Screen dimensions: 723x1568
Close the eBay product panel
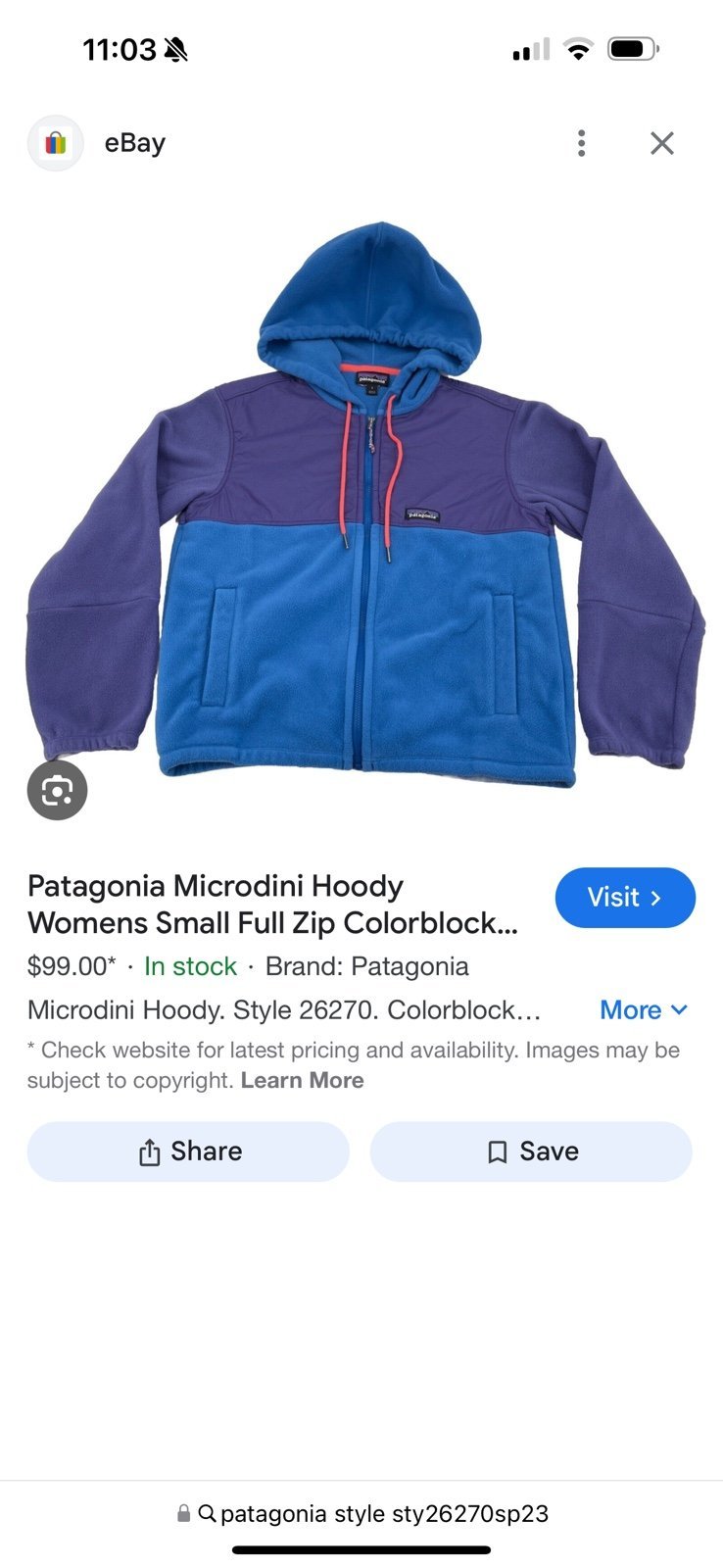pos(662,143)
